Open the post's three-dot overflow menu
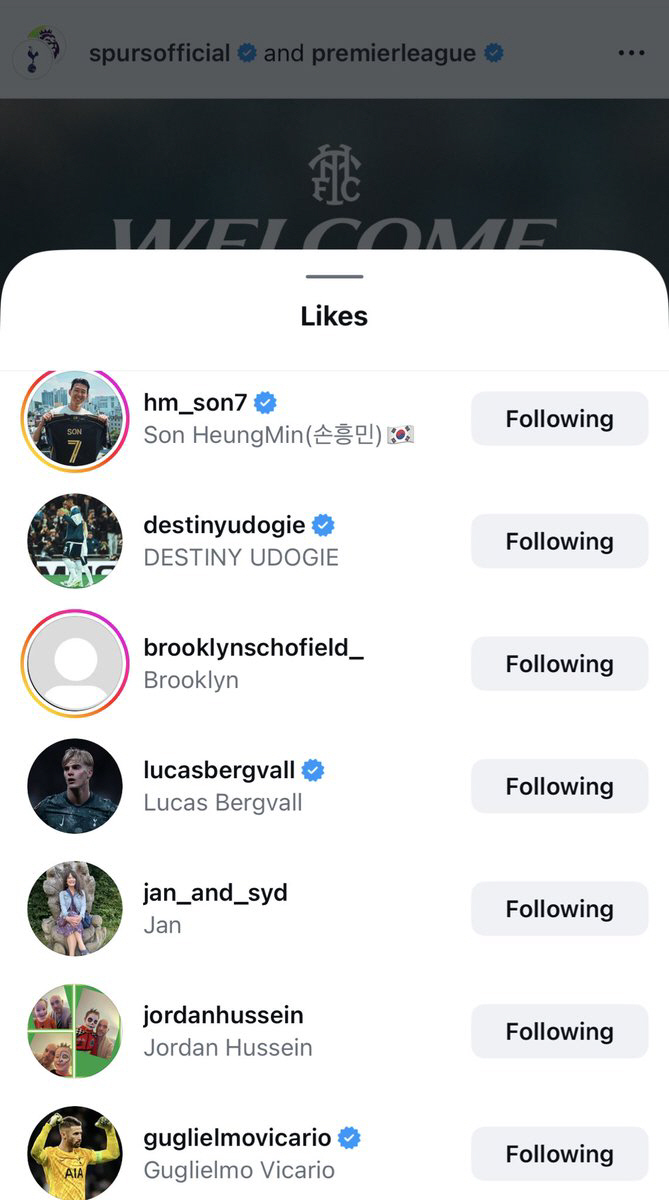 (631, 53)
